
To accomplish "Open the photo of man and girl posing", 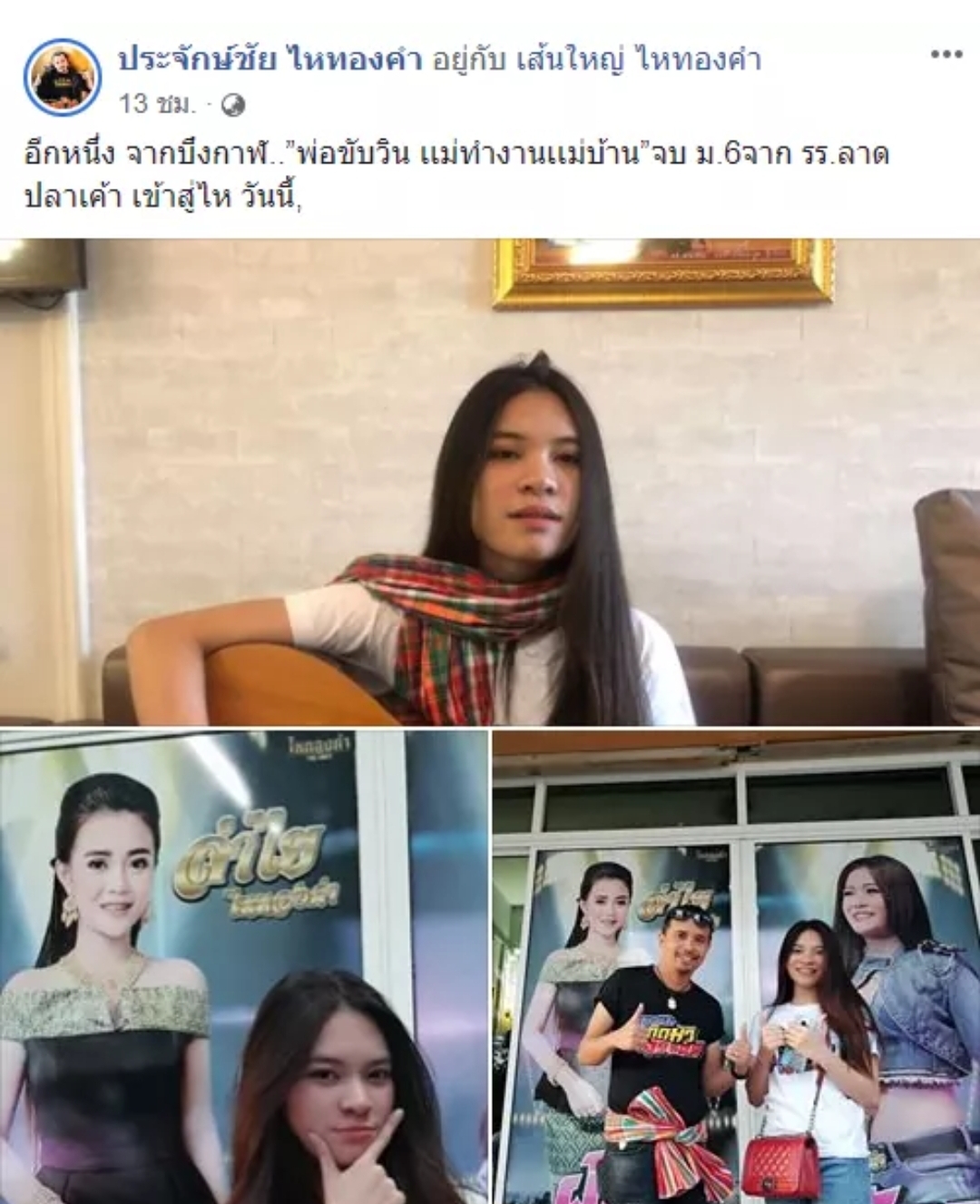I will coord(737,966).
